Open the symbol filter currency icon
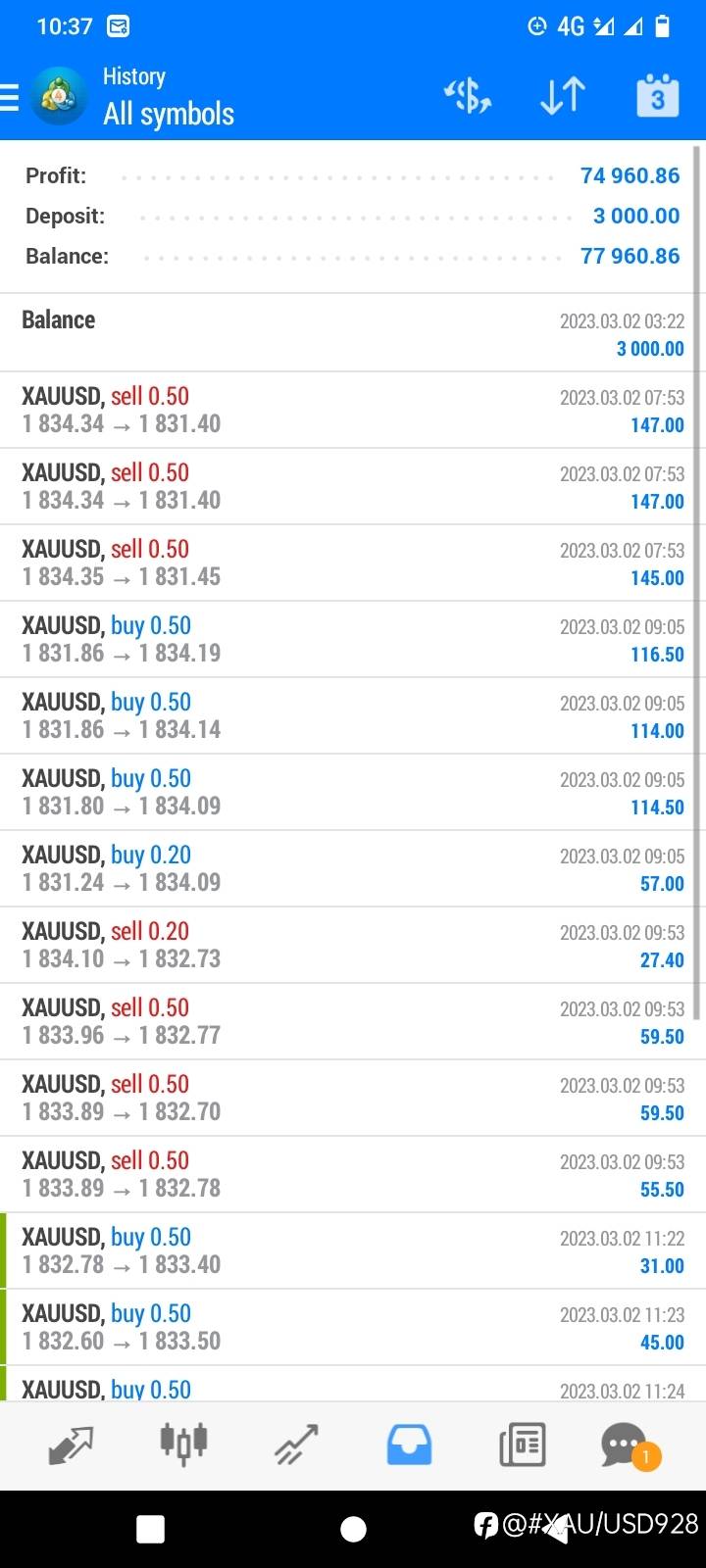The image size is (706, 1568). [x=468, y=96]
